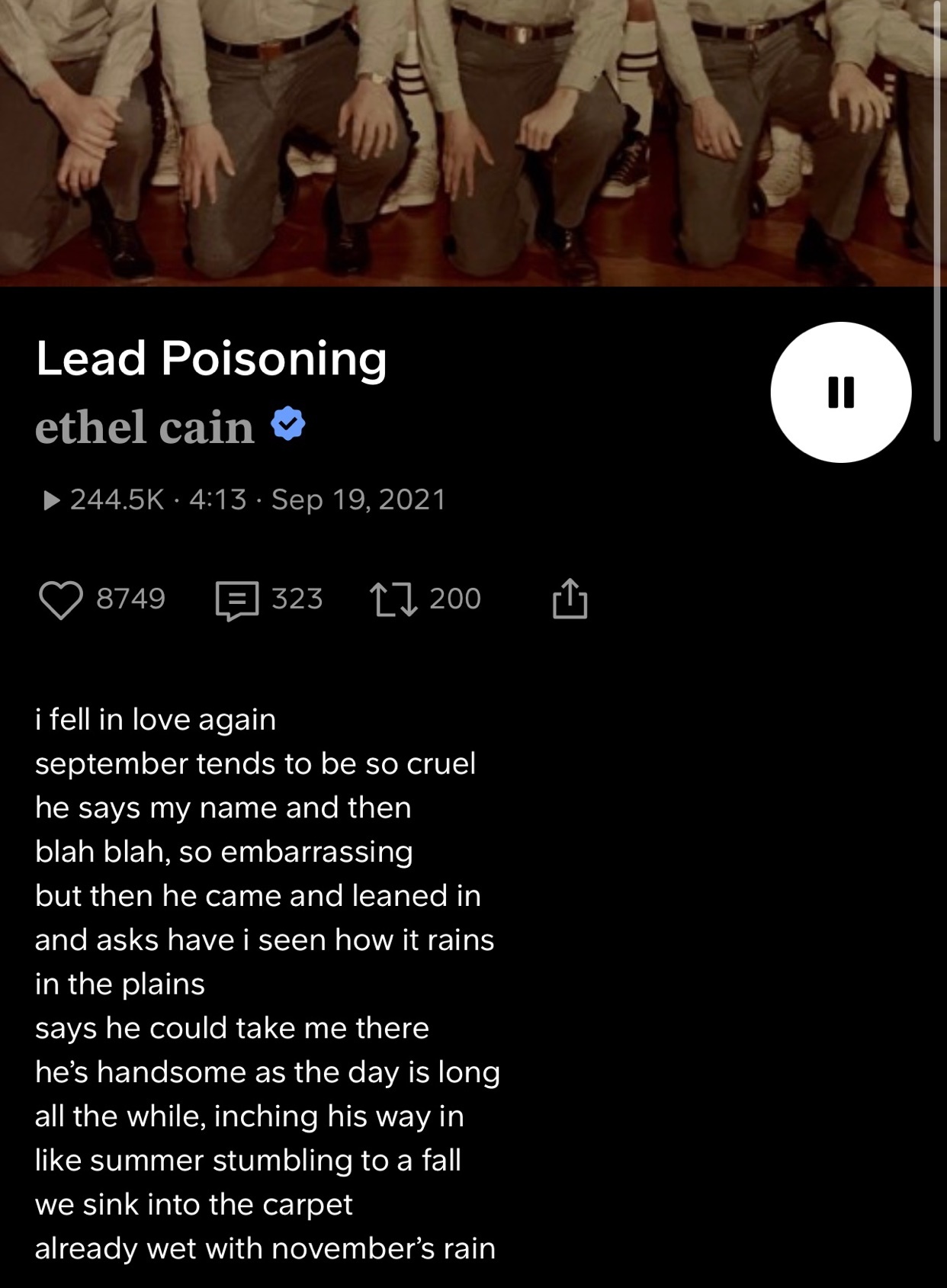Open ethel cain's artist profile

145,427
